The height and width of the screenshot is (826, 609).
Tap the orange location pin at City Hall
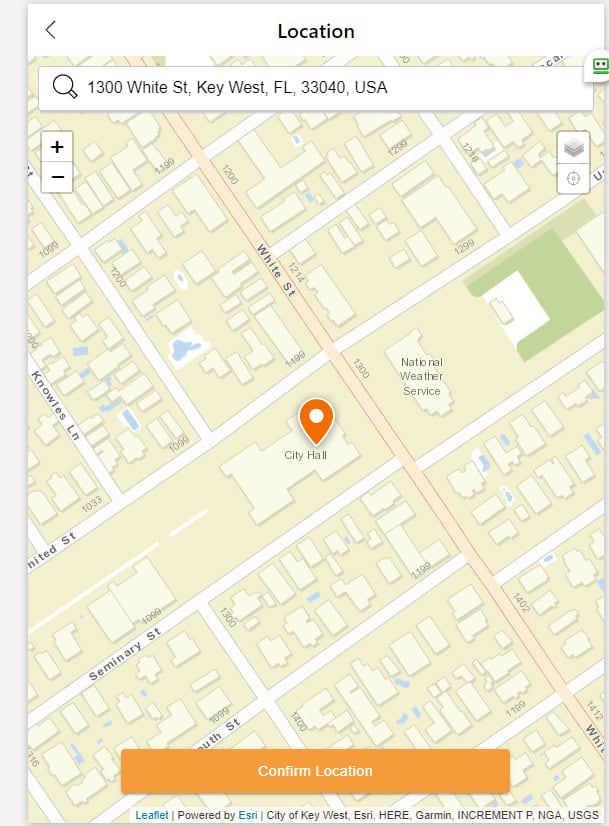pos(316,419)
